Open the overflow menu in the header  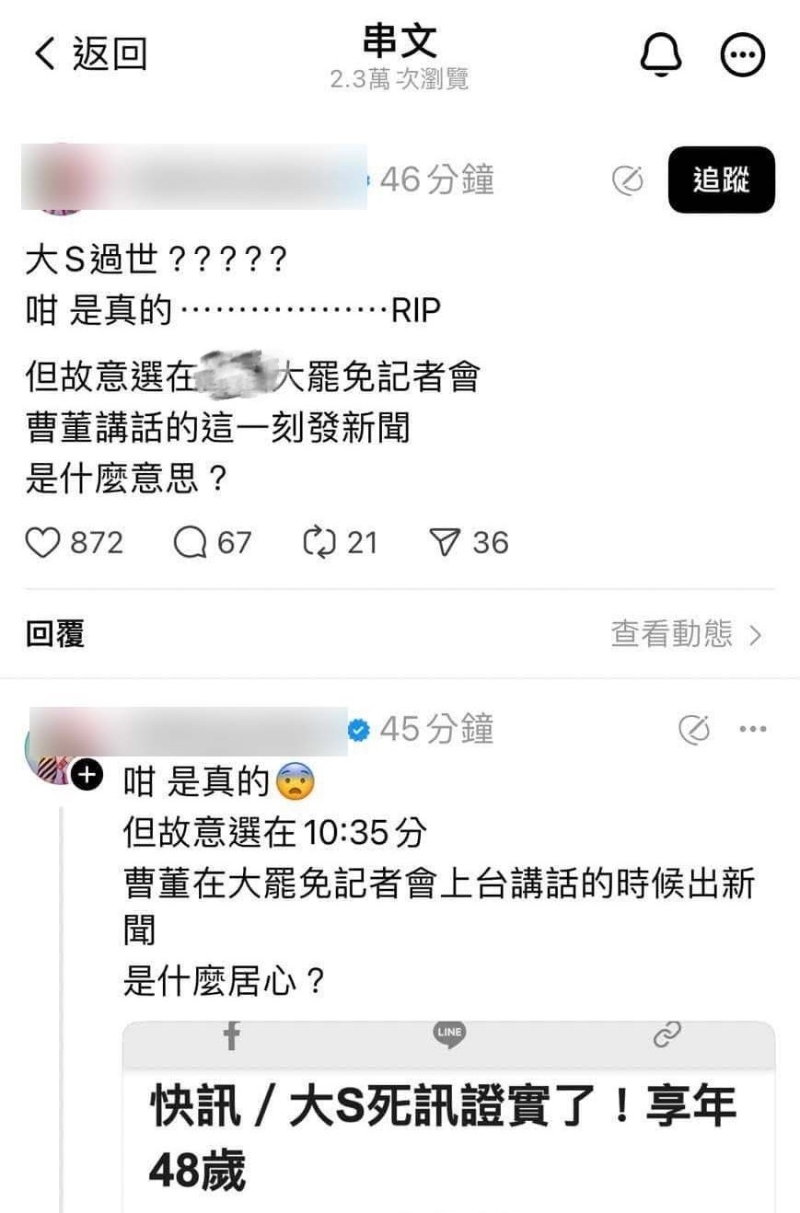(743, 56)
